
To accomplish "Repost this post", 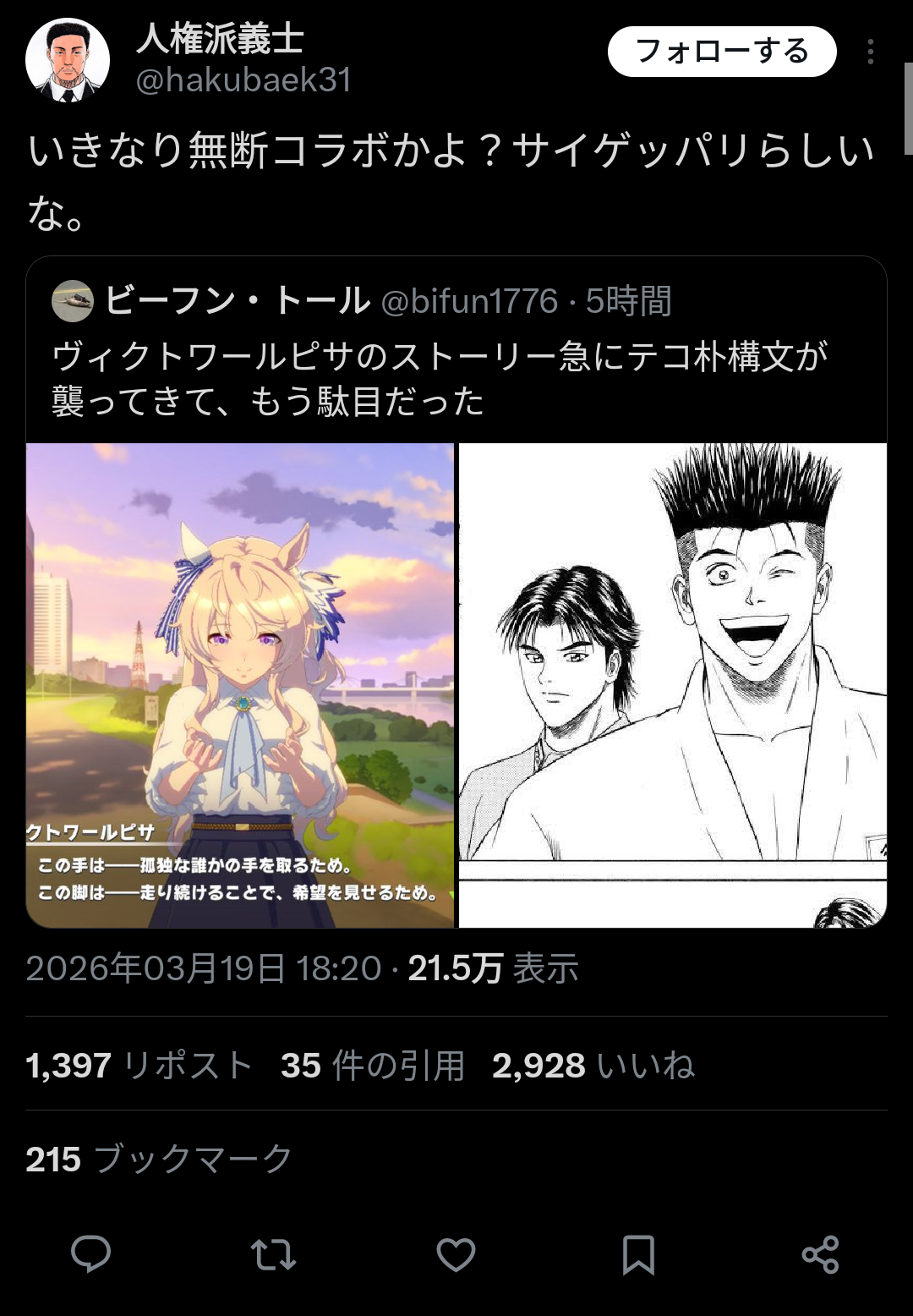I will click(x=273, y=1254).
